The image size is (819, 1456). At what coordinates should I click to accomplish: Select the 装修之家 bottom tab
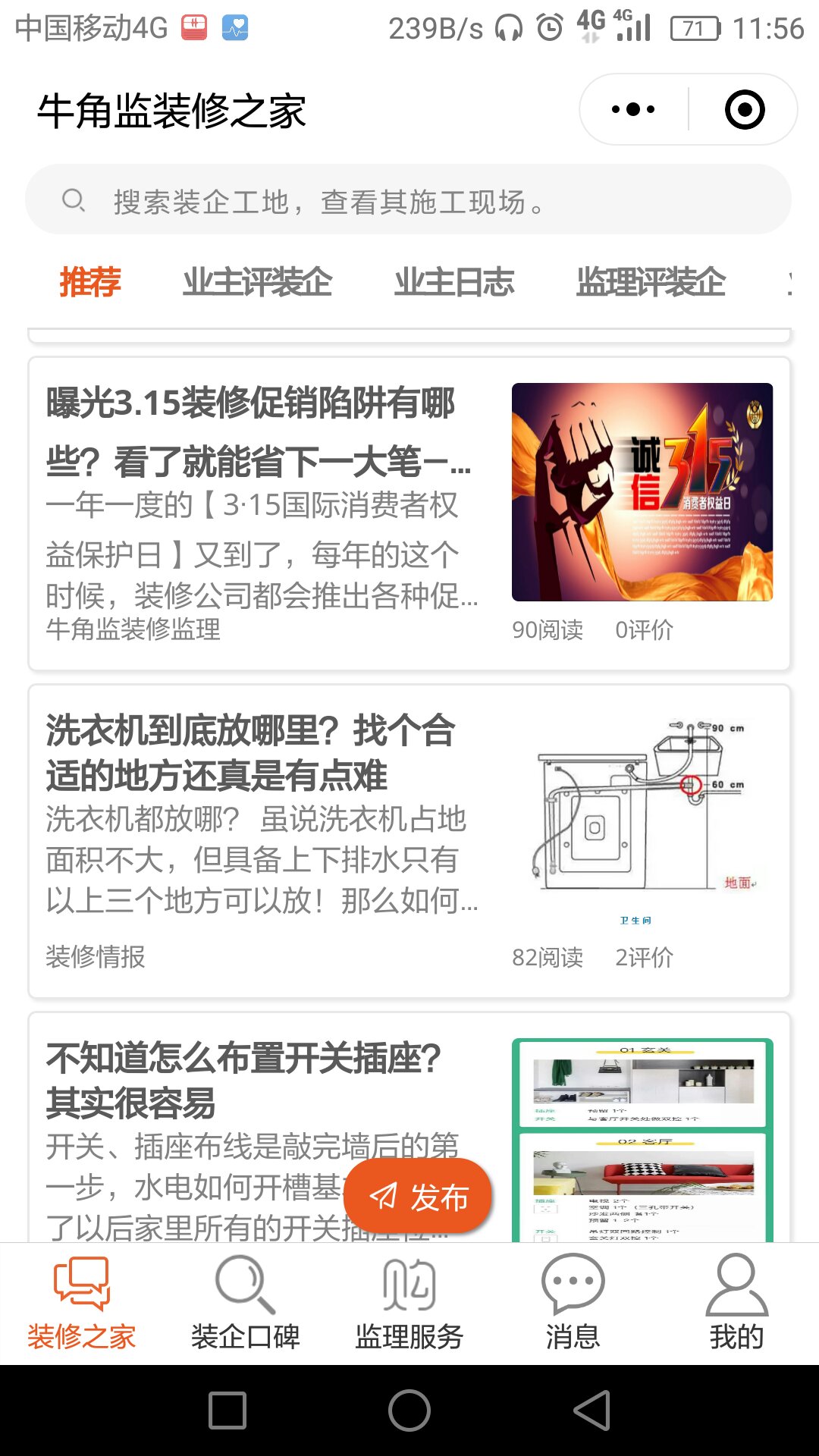click(x=82, y=1303)
